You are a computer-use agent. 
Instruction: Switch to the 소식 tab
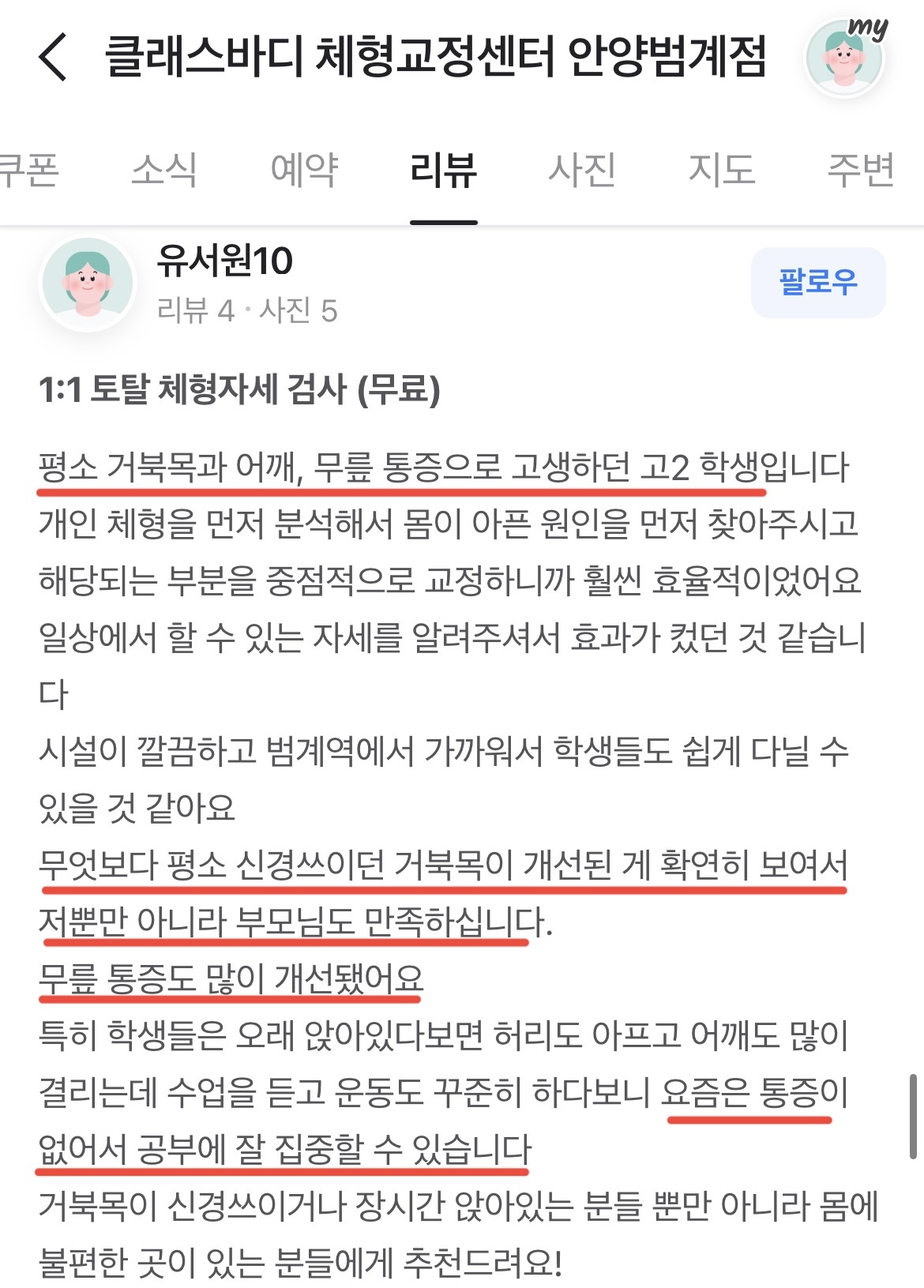(x=164, y=170)
